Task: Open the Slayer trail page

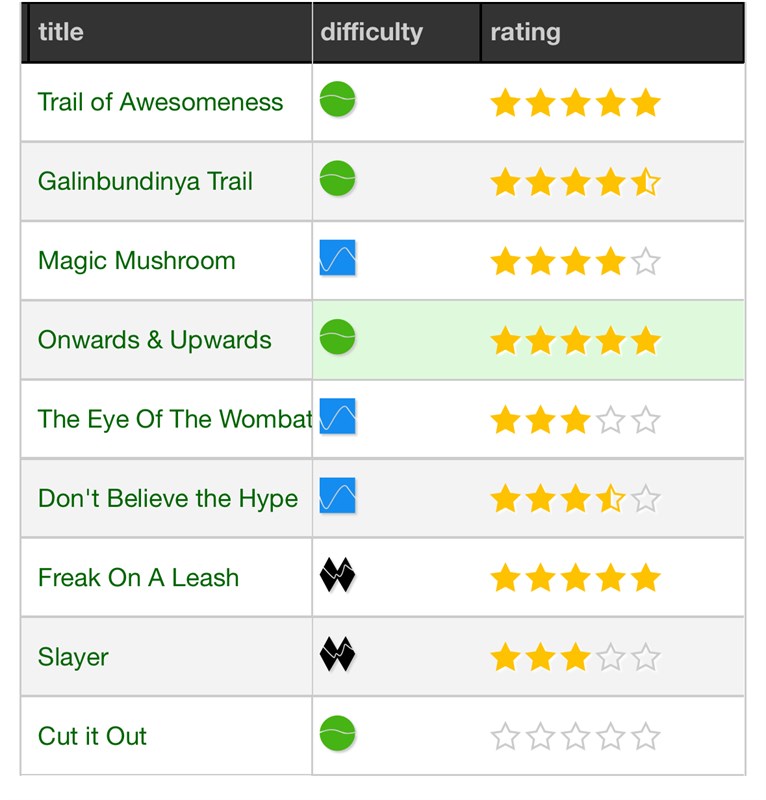Action: tap(73, 657)
